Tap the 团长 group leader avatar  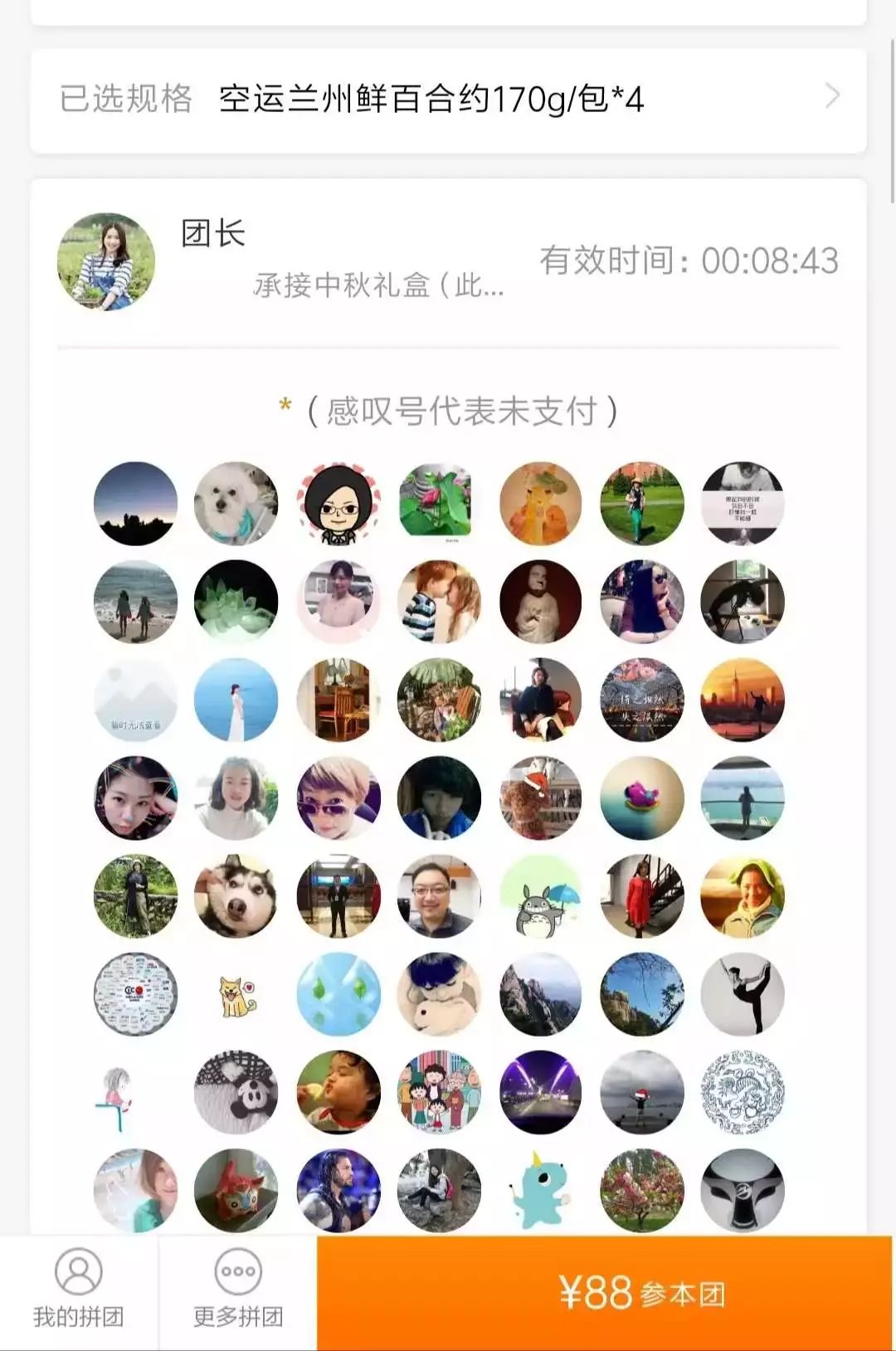[106, 261]
